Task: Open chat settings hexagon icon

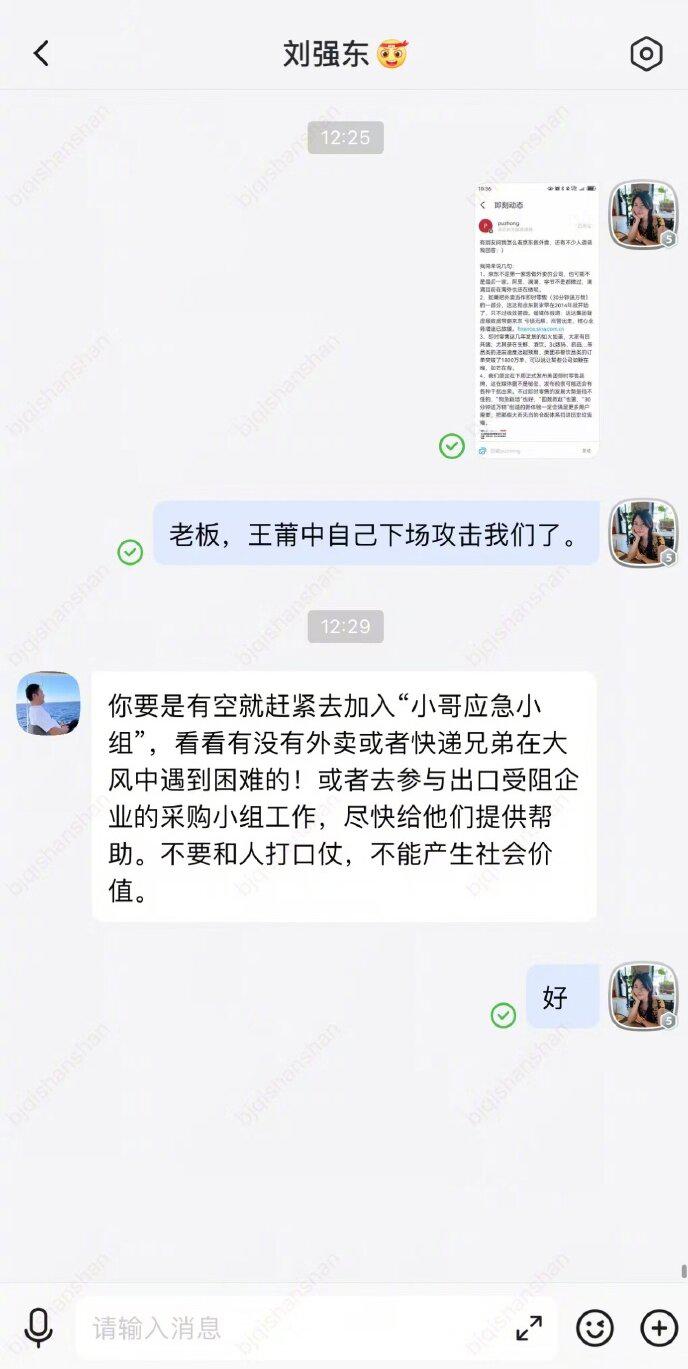Action: click(646, 54)
